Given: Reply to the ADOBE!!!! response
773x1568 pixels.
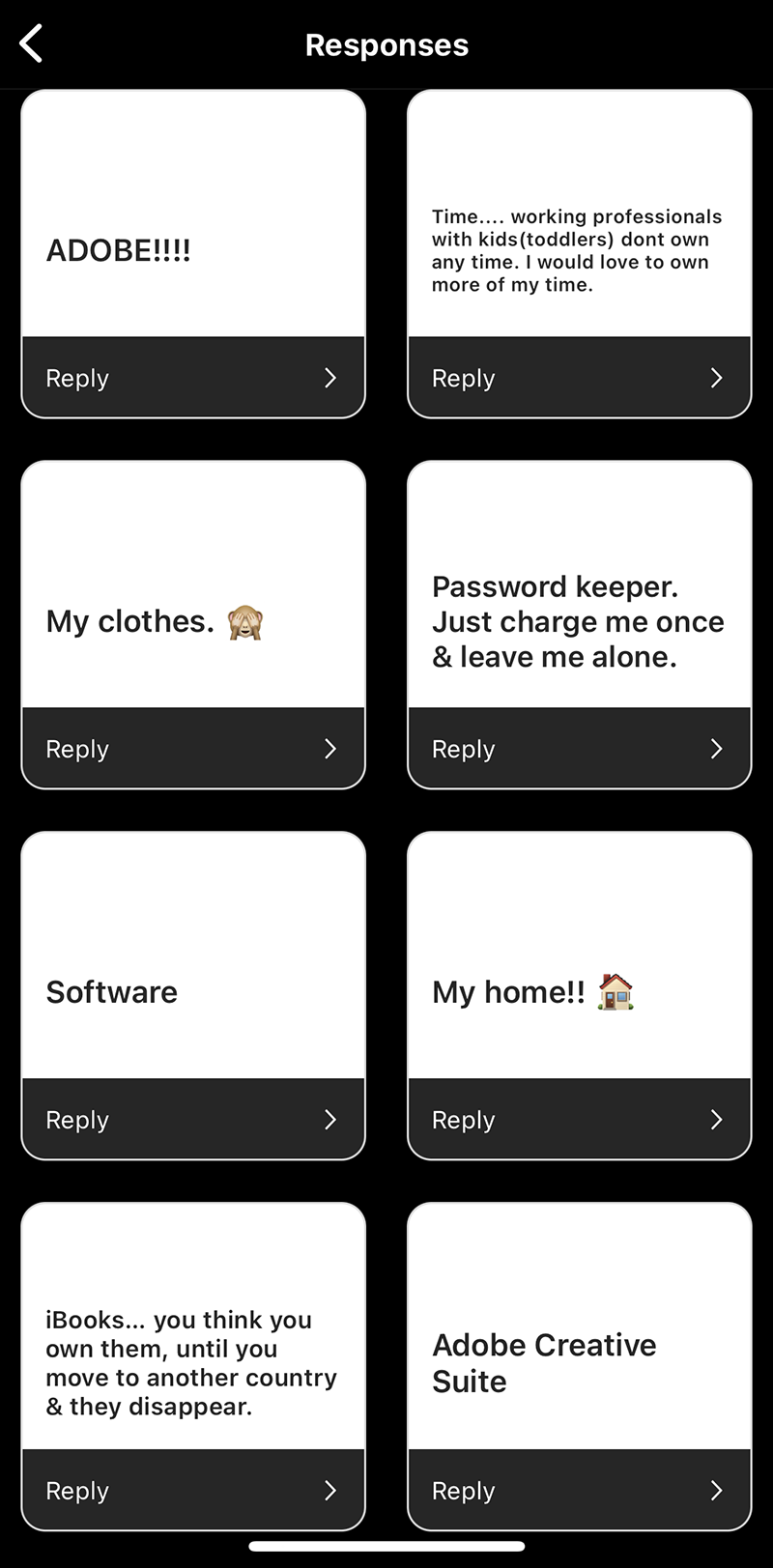Looking at the screenshot, I should tap(193, 378).
